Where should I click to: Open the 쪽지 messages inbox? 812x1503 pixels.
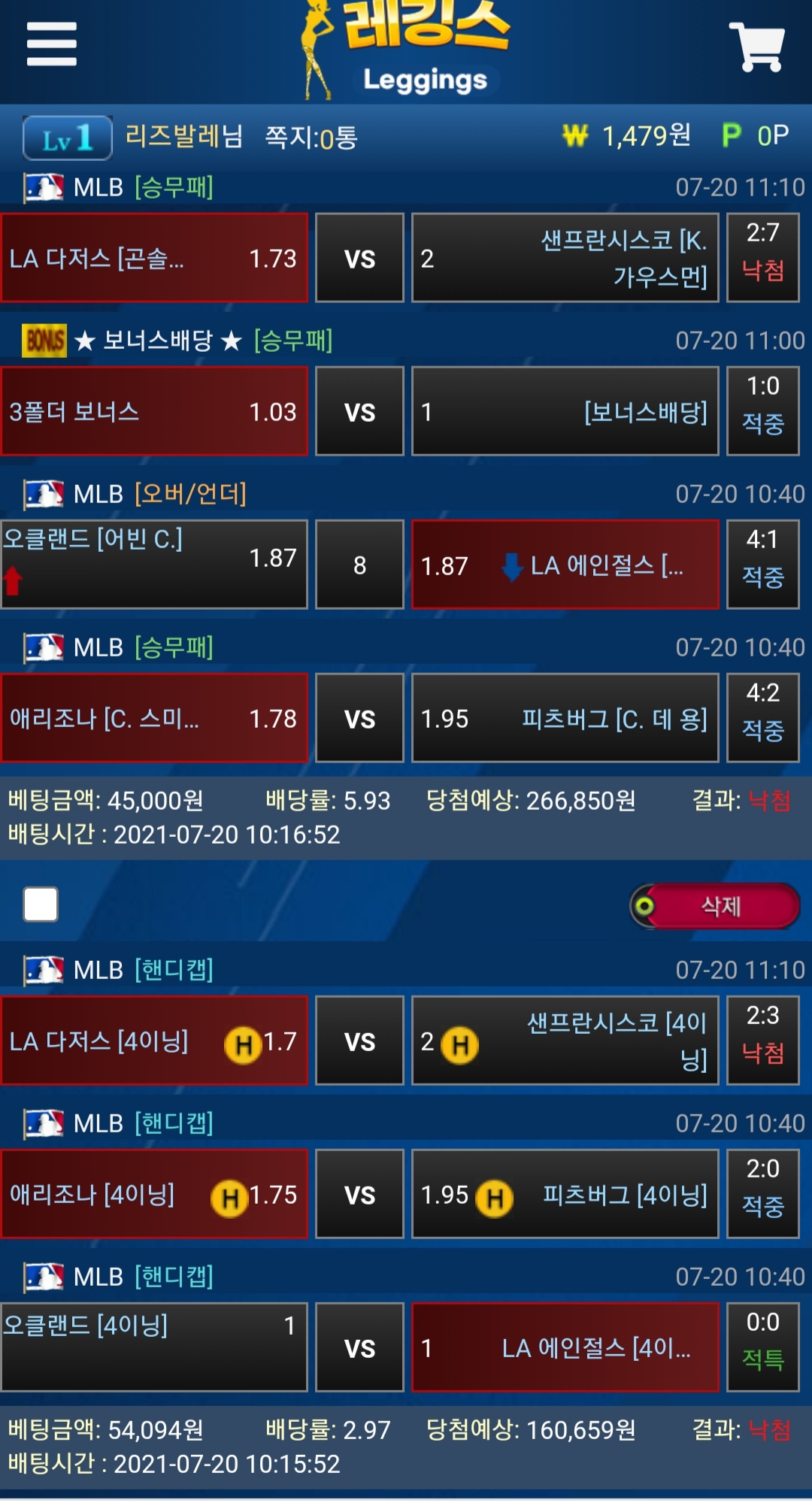tap(311, 138)
